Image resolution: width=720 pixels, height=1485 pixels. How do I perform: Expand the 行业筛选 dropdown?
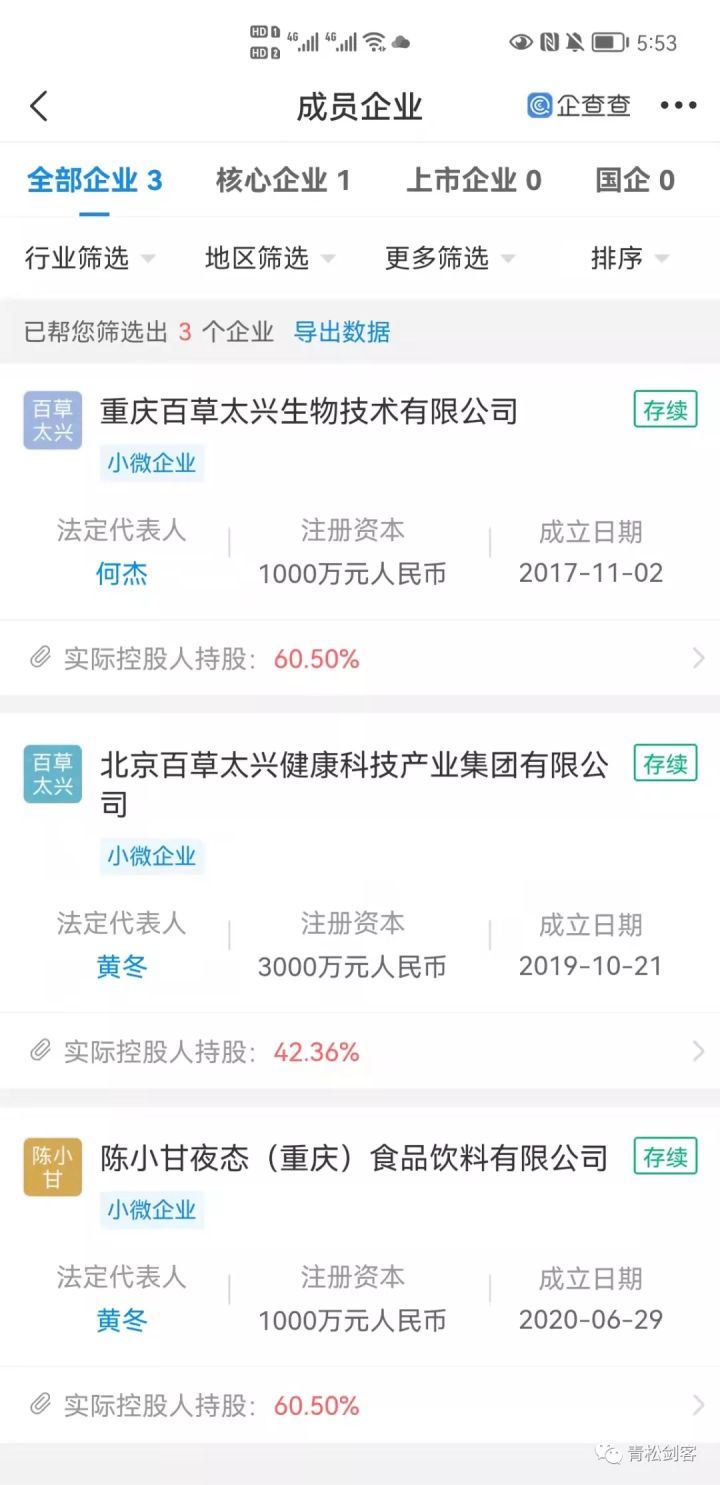click(90, 258)
